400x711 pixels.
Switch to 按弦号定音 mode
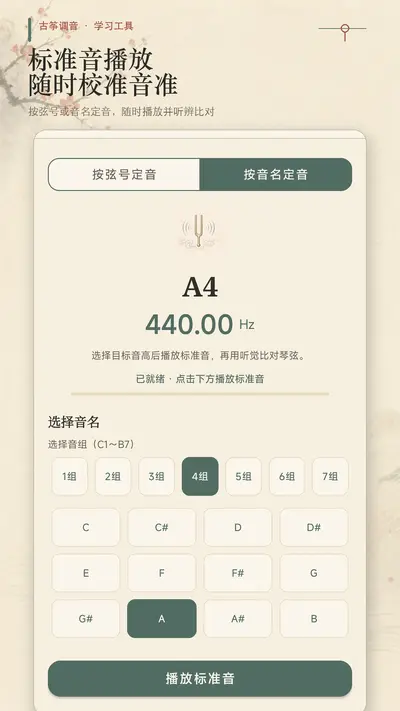124,175
